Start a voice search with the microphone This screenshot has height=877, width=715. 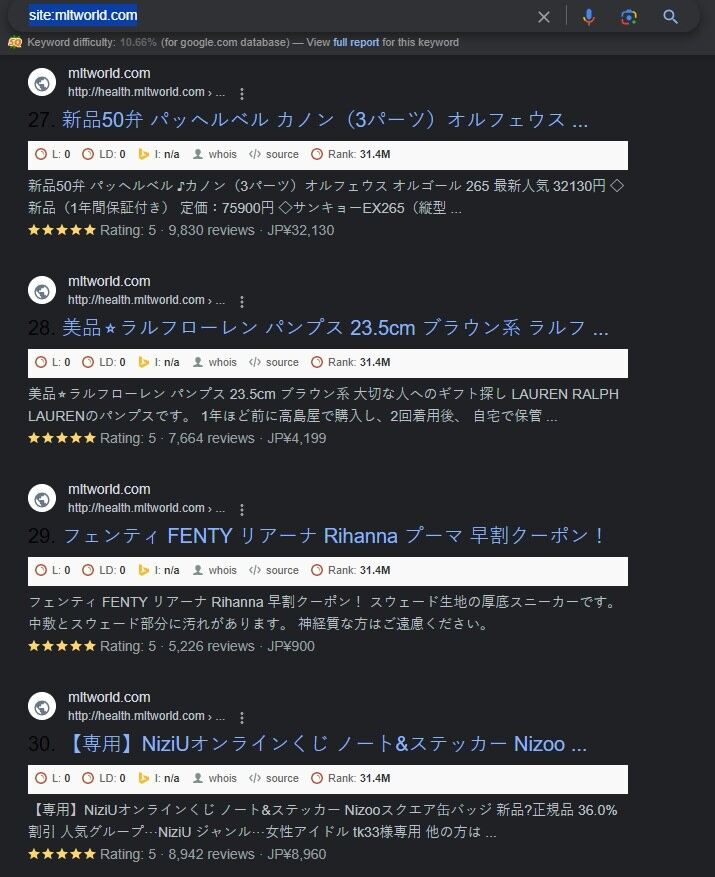tap(588, 17)
